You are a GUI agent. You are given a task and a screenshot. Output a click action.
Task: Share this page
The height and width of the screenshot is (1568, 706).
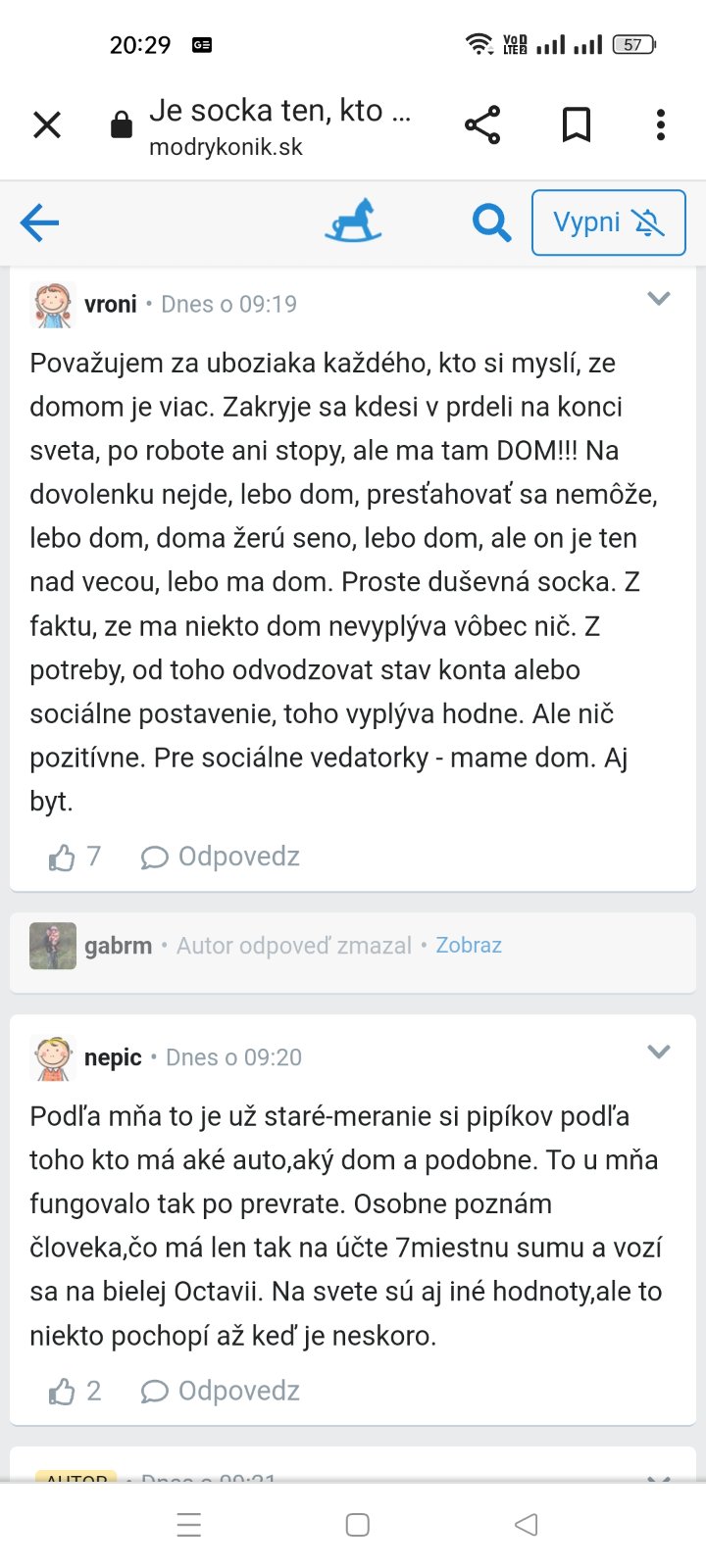click(482, 125)
